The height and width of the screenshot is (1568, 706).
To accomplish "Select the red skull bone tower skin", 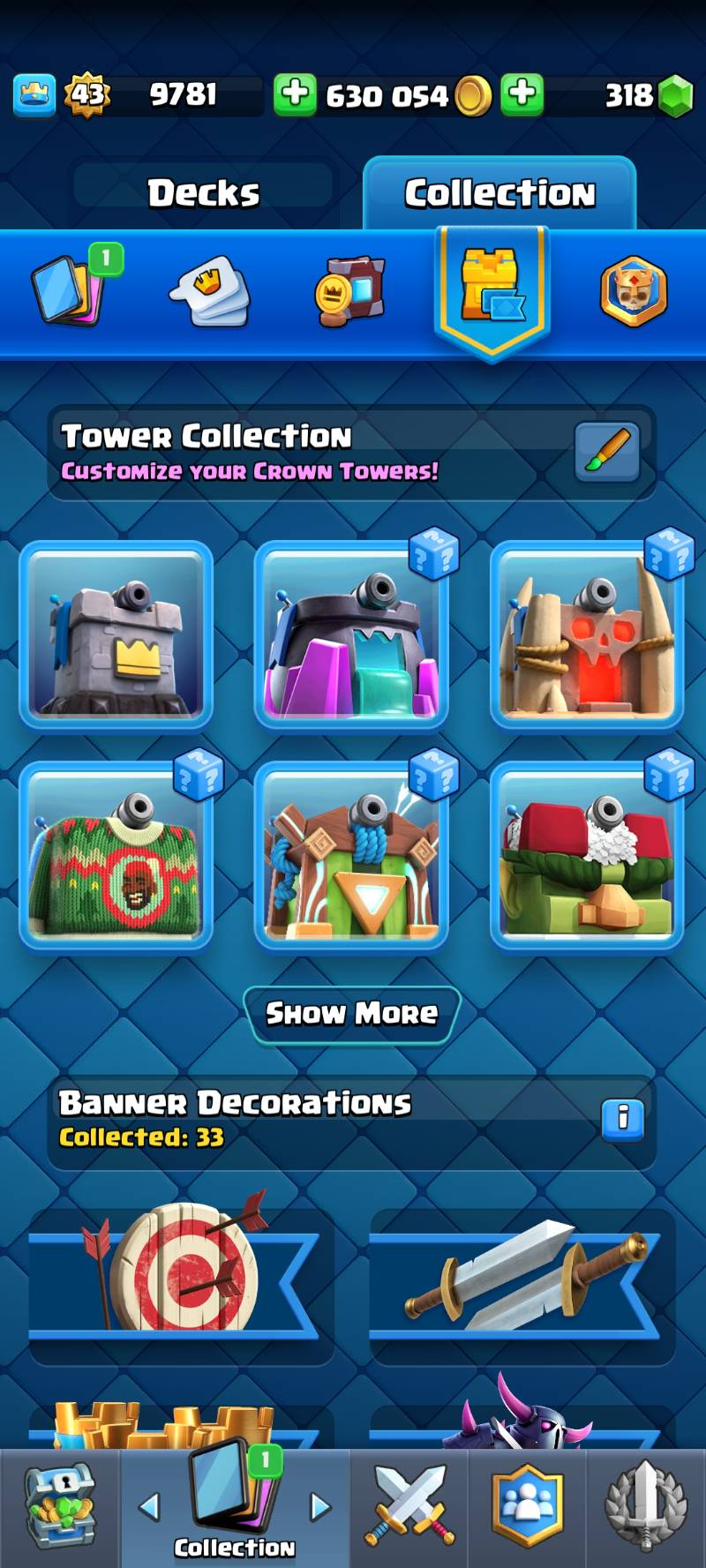I will pos(587,635).
